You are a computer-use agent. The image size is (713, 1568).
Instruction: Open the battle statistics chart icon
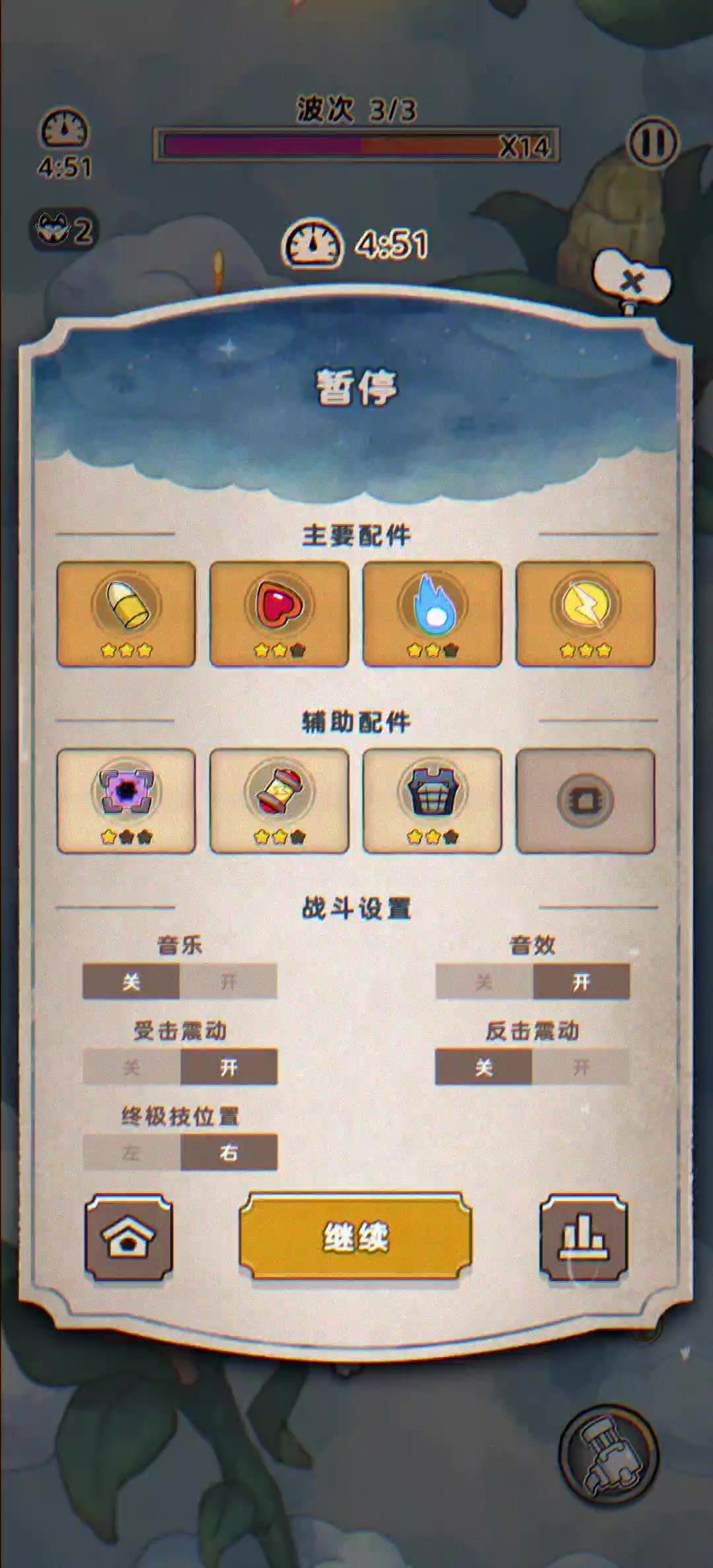click(584, 1237)
